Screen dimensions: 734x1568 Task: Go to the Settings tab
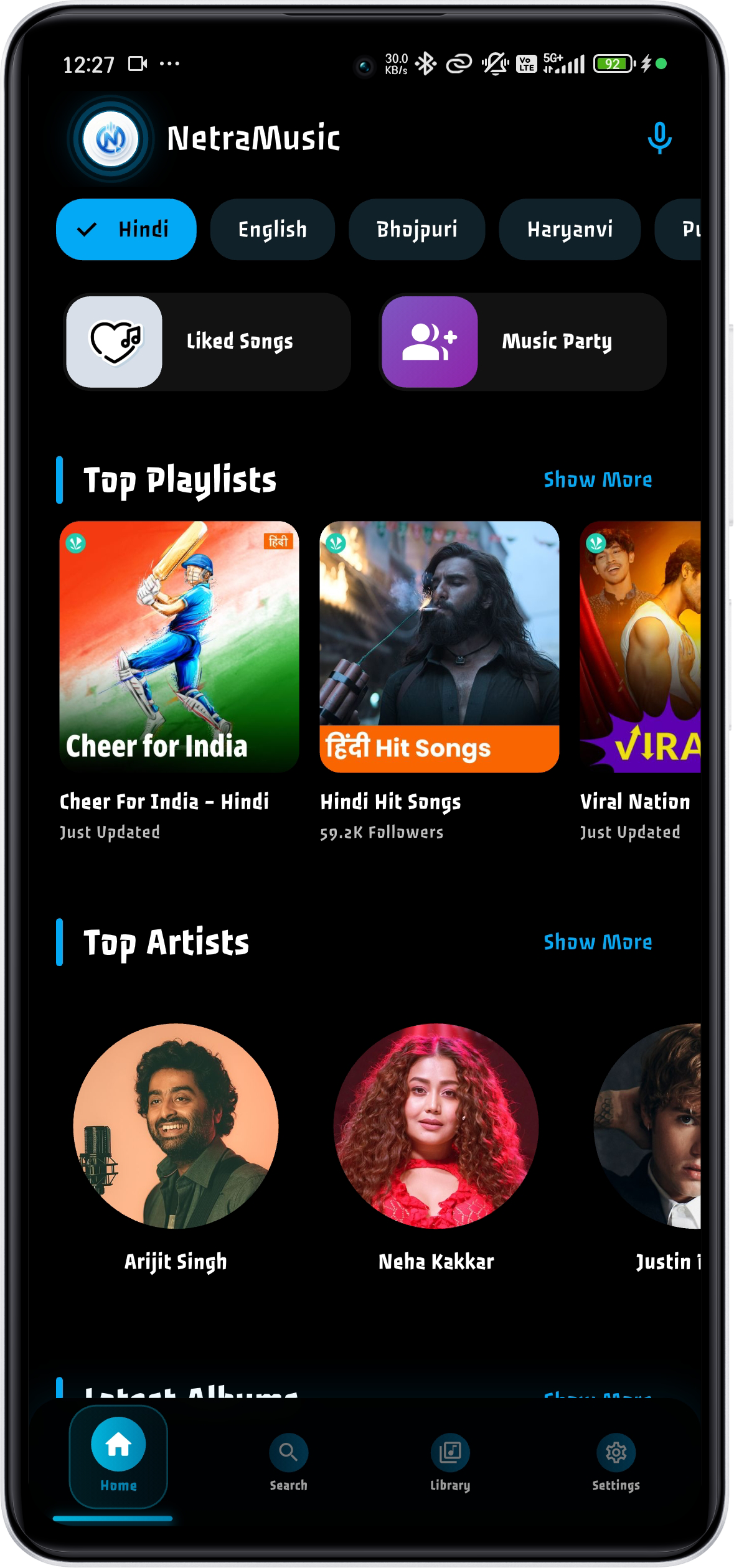(x=616, y=1462)
